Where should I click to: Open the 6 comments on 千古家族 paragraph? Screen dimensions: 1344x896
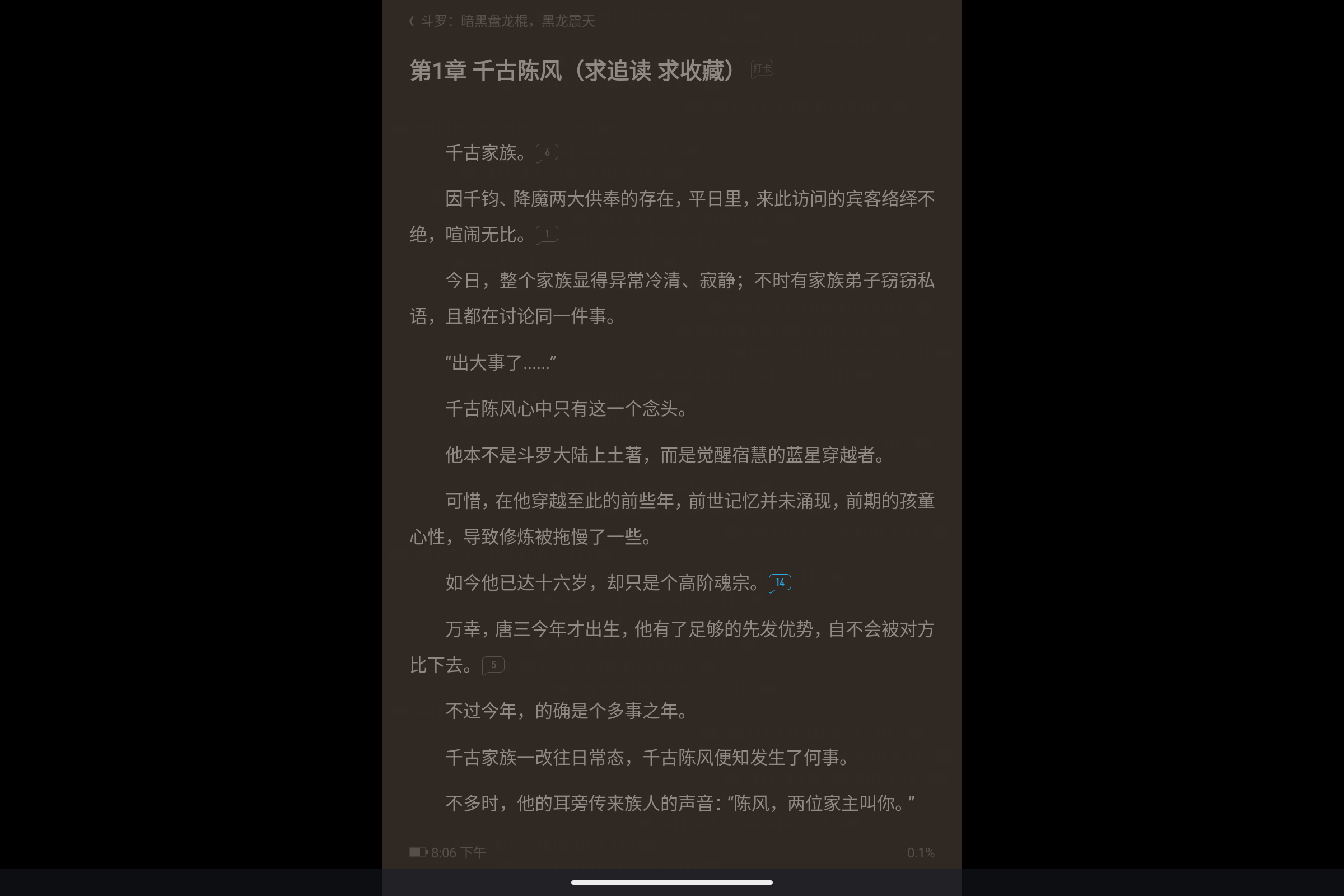(x=547, y=152)
